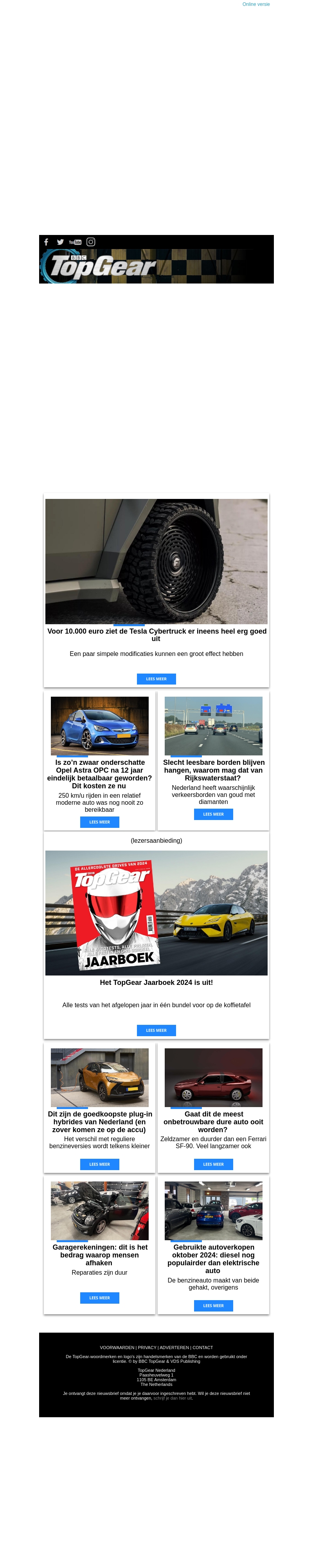This screenshot has height=1568, width=313.
Task: Tap Lees meer under Tesla Cybertruck article
Action: coord(156,679)
